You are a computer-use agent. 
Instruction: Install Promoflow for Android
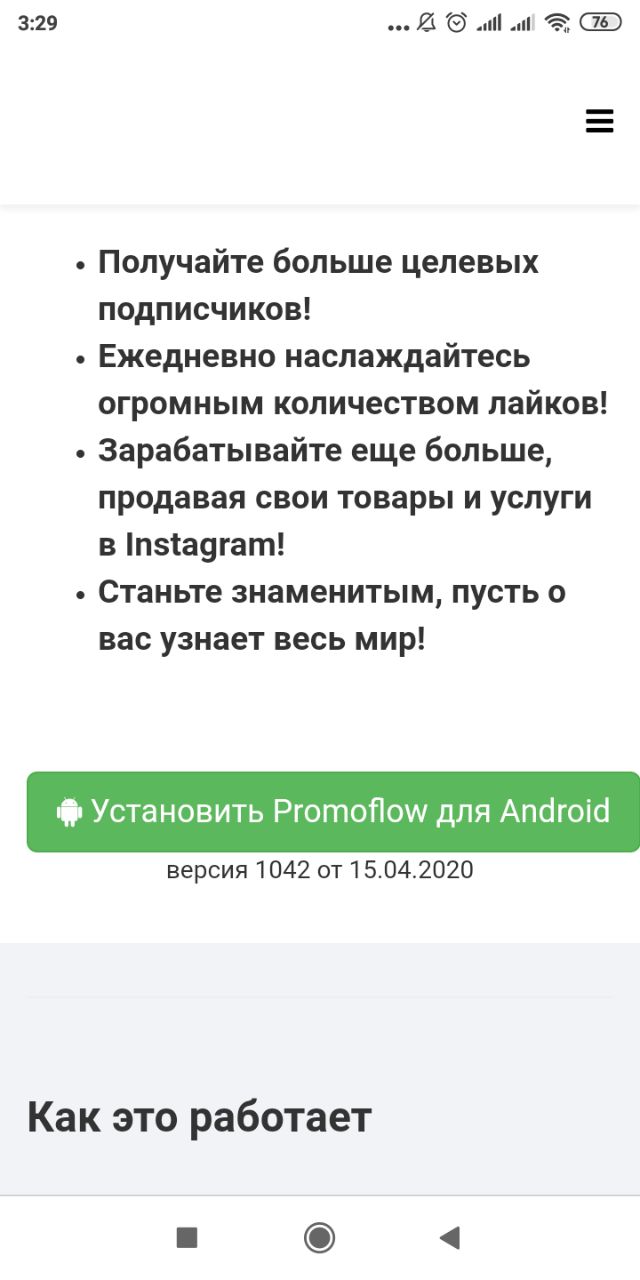333,811
